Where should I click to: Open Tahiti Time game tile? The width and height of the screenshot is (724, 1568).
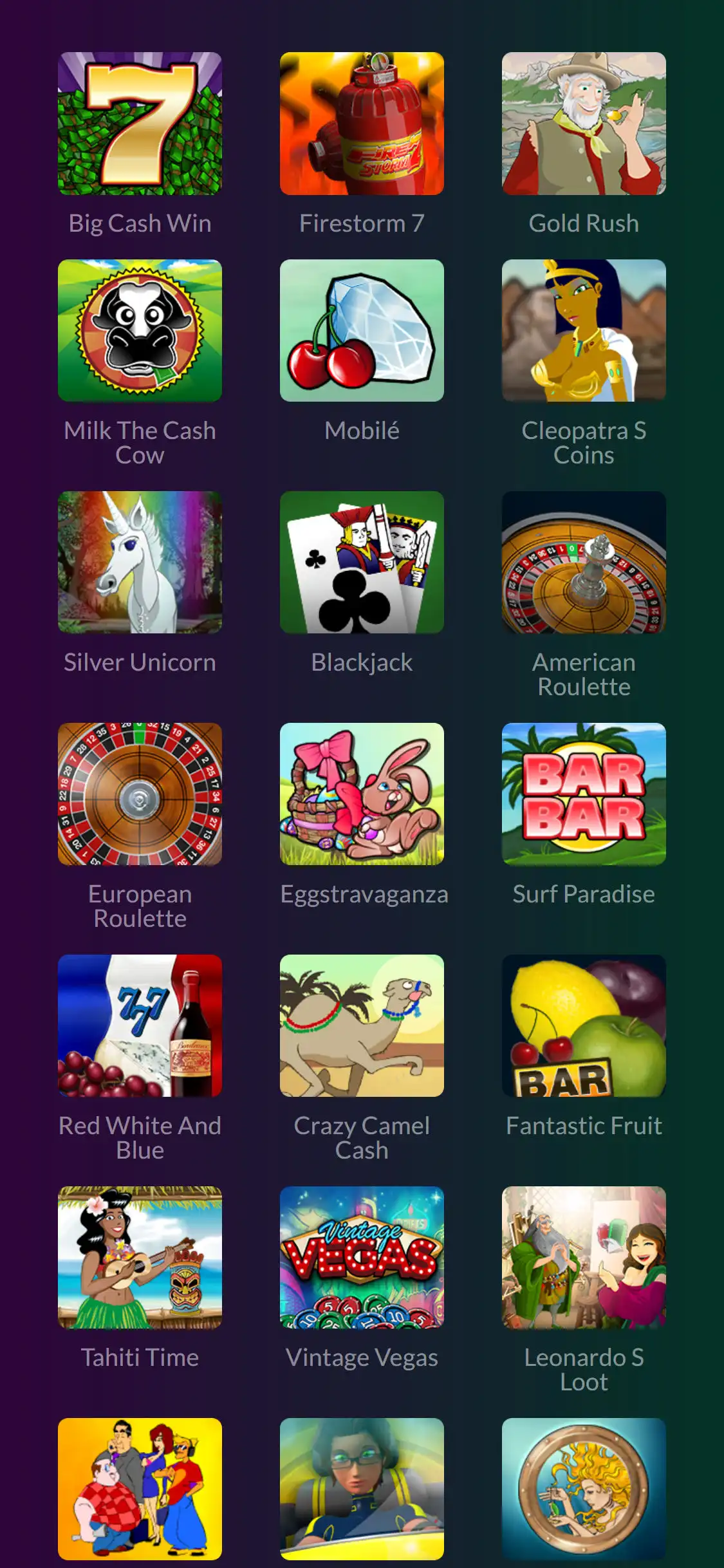[x=140, y=1257]
